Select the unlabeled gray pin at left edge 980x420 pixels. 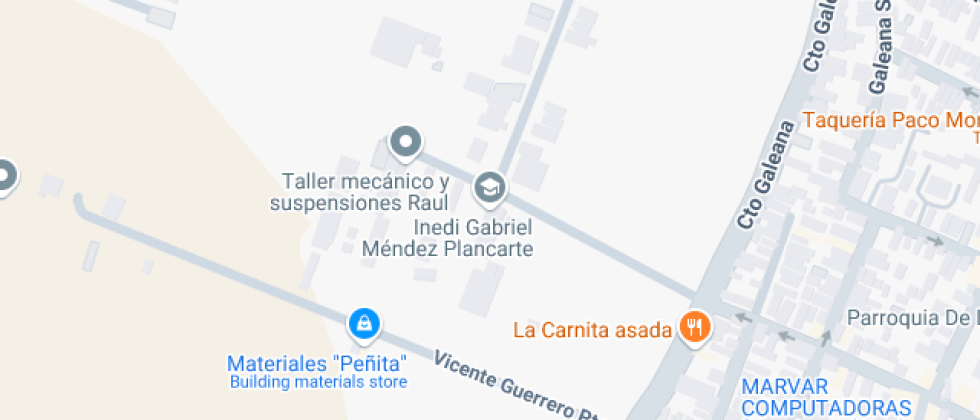pyautogui.click(x=5, y=177)
